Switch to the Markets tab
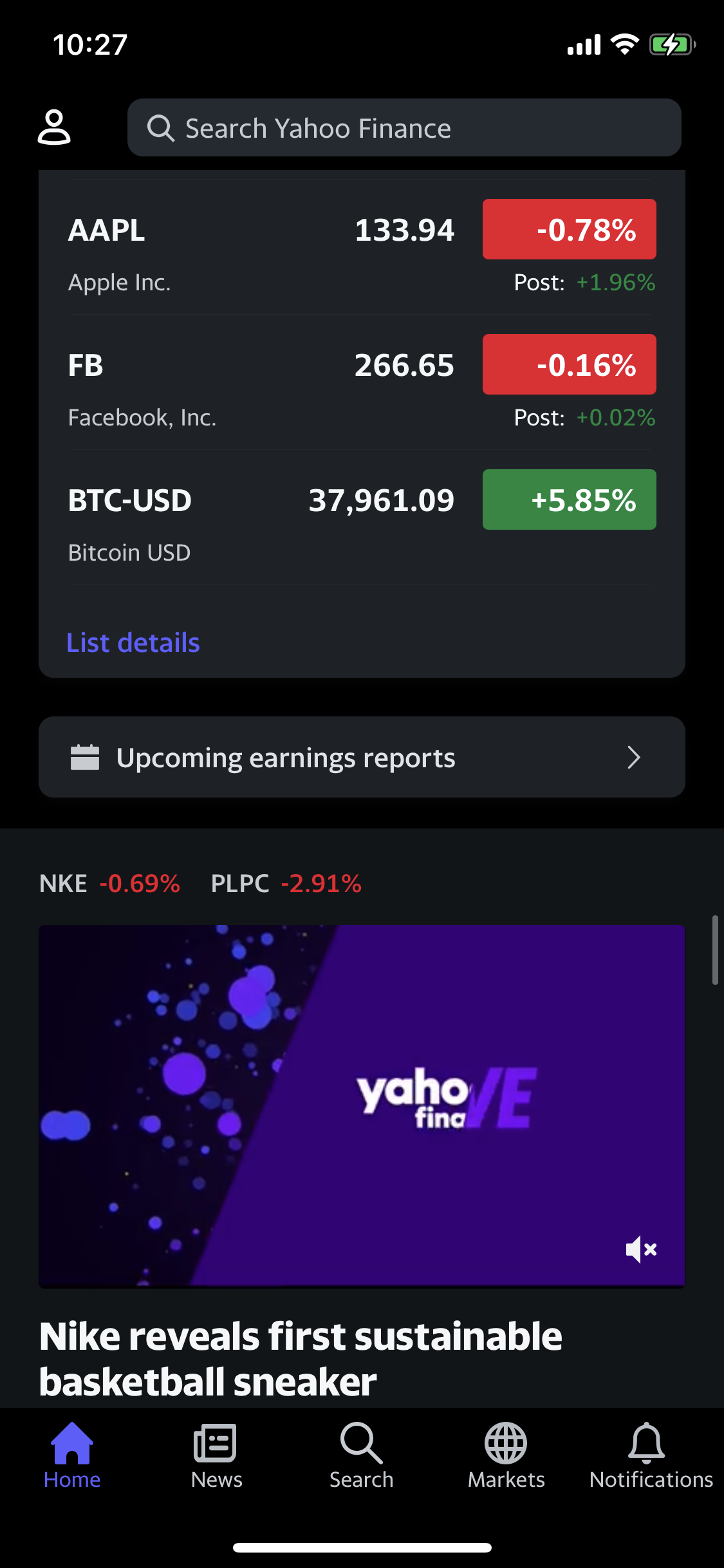 coord(506,1456)
